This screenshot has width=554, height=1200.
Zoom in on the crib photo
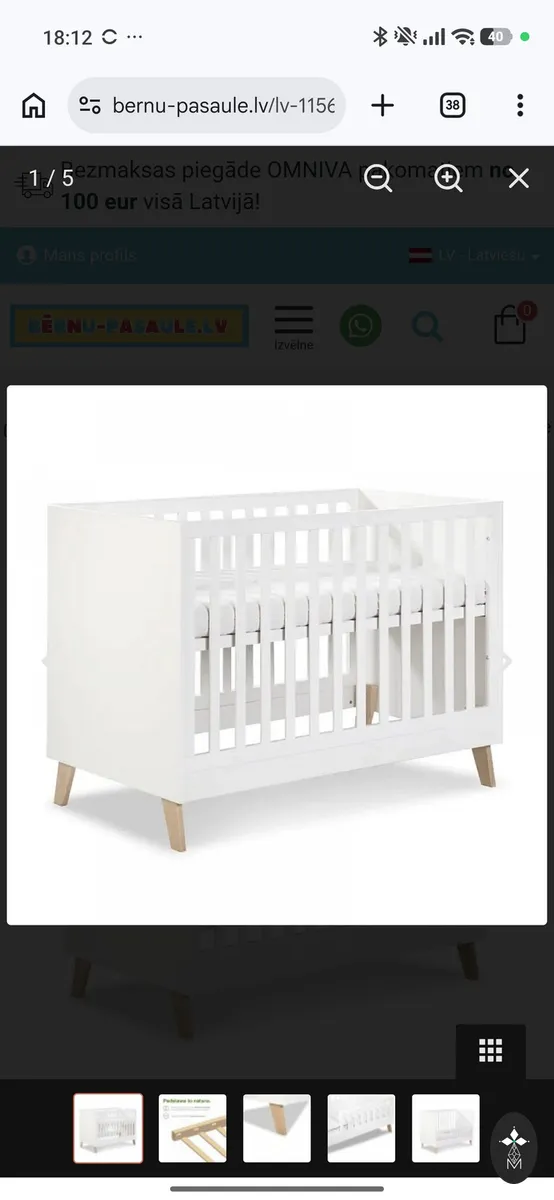448,179
